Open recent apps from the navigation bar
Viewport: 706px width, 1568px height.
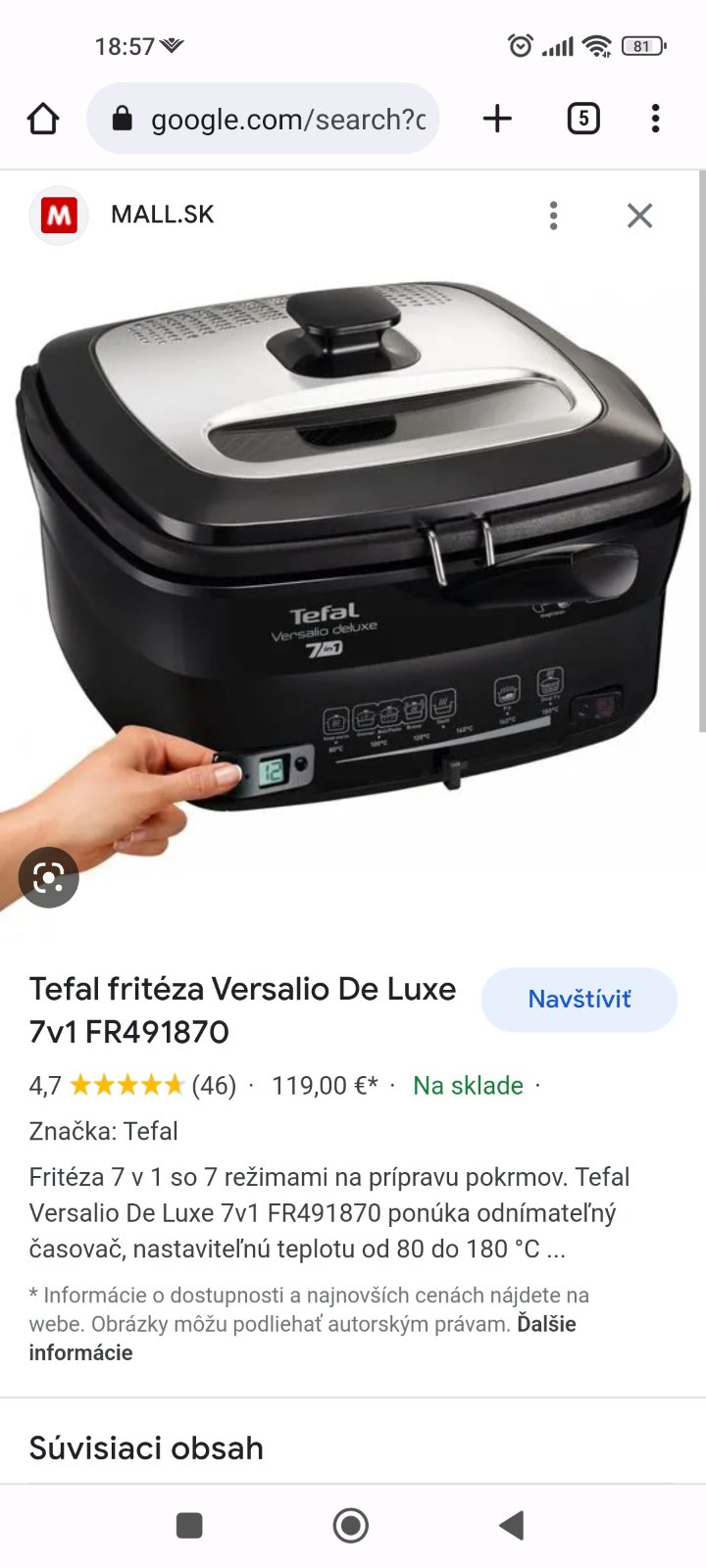[x=189, y=1525]
